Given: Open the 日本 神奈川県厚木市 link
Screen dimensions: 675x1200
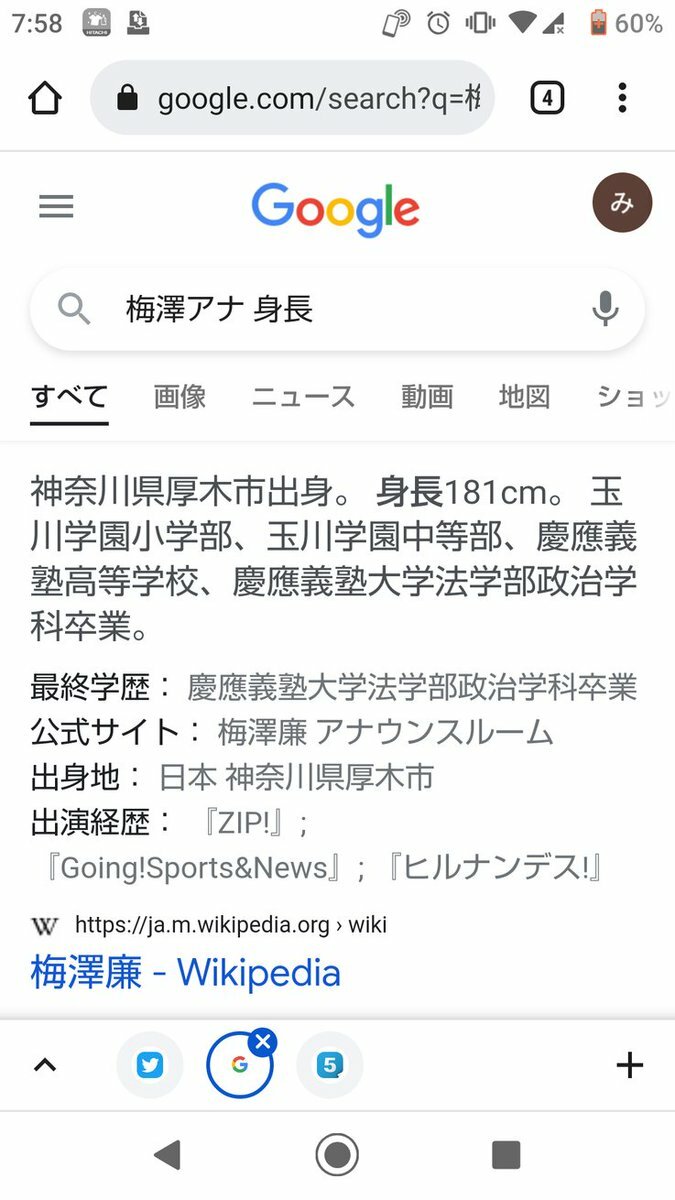Looking at the screenshot, I should click(x=296, y=777).
